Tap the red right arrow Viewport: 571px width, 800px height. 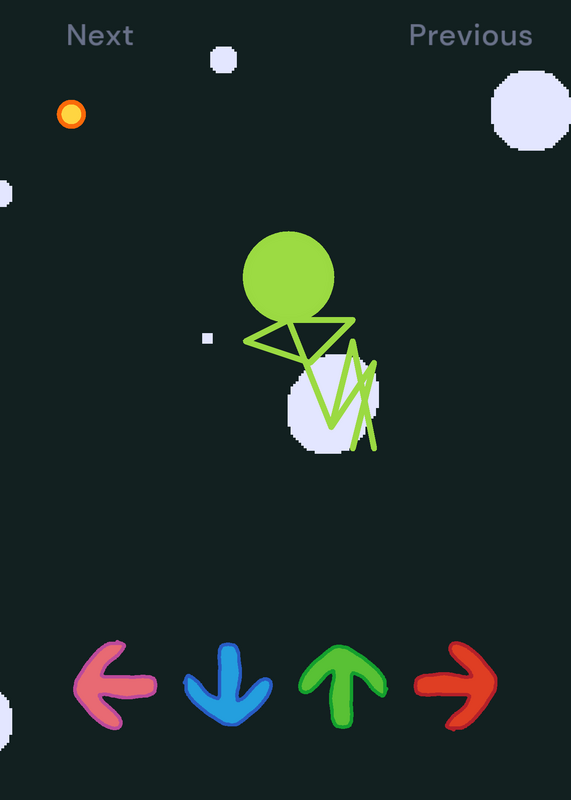pos(456,686)
